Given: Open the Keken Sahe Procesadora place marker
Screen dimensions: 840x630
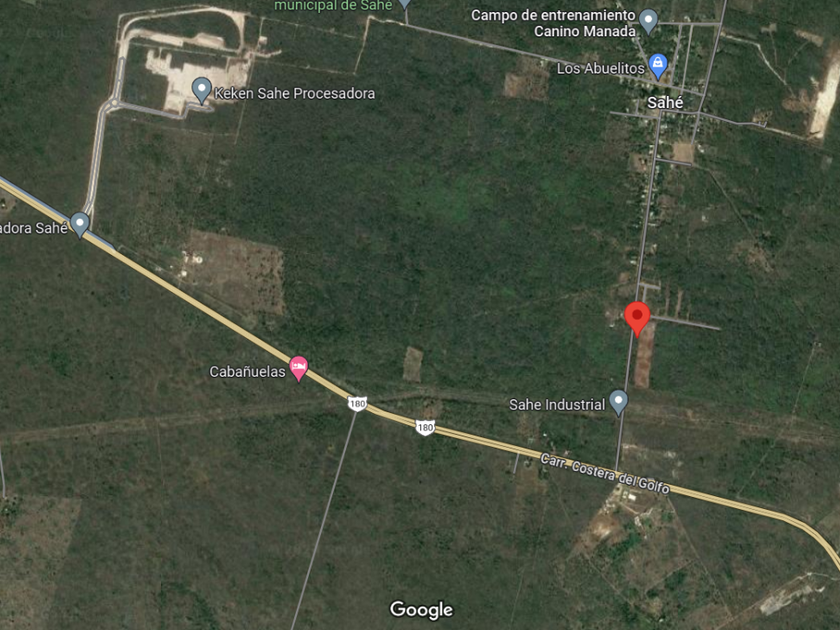Looking at the screenshot, I should [x=201, y=89].
